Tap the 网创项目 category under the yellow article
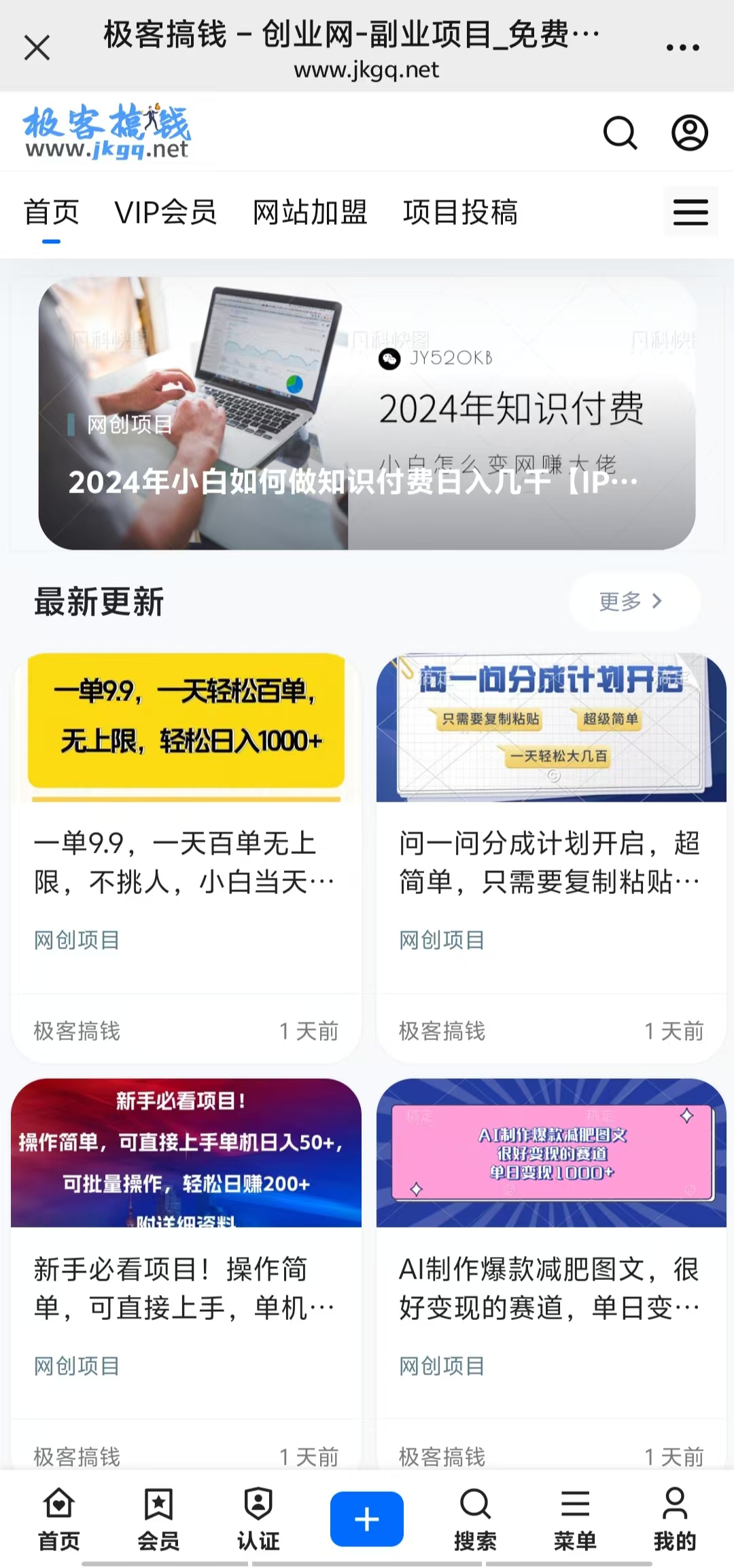Image resolution: width=734 pixels, height=1568 pixels. coord(76,941)
